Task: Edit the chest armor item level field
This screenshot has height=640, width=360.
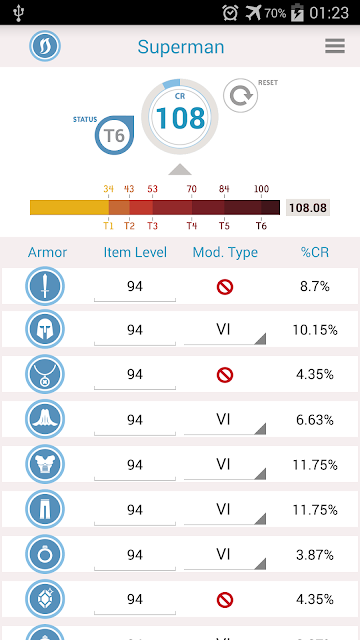Action: pos(135,465)
